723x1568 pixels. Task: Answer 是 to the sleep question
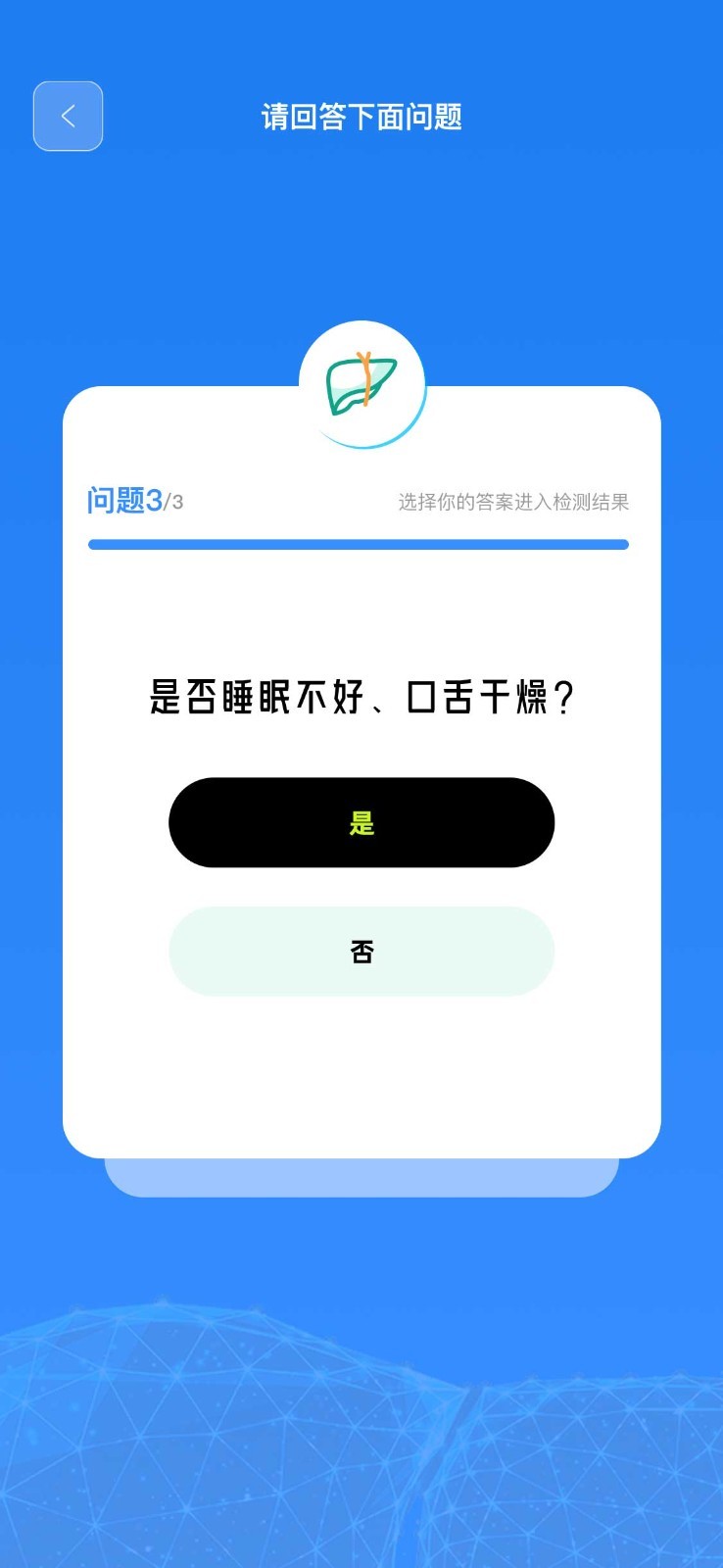[x=361, y=822]
